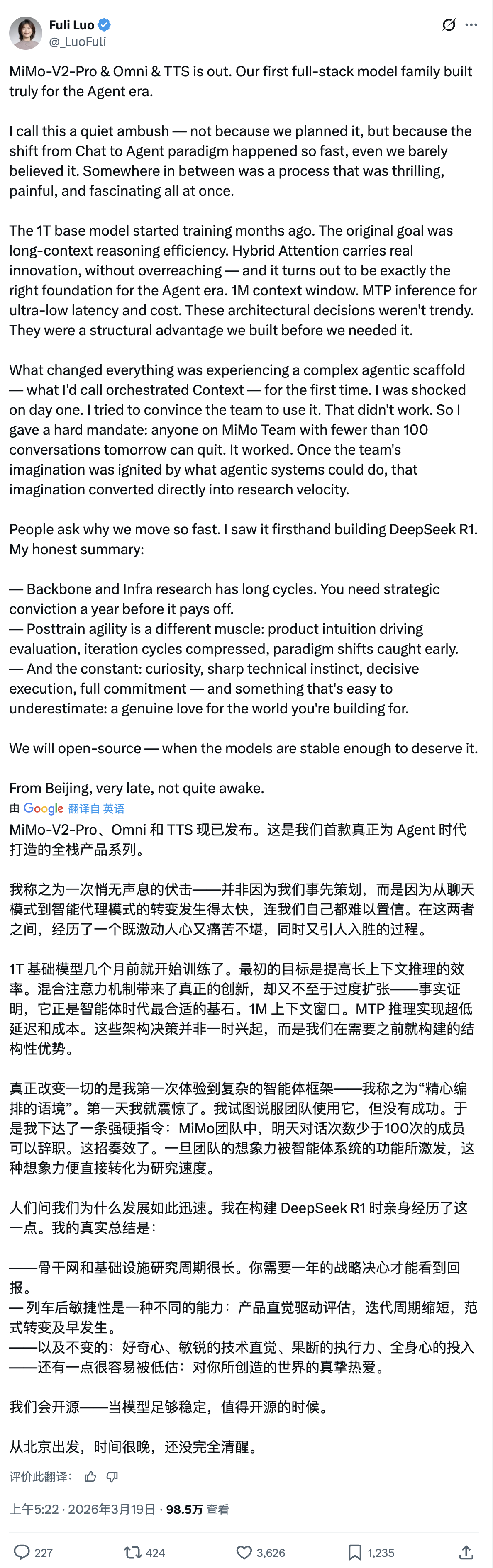Image resolution: width=493 pixels, height=1568 pixels.
Task: Tap the 翻译自 英语 translation link
Action: tap(96, 808)
